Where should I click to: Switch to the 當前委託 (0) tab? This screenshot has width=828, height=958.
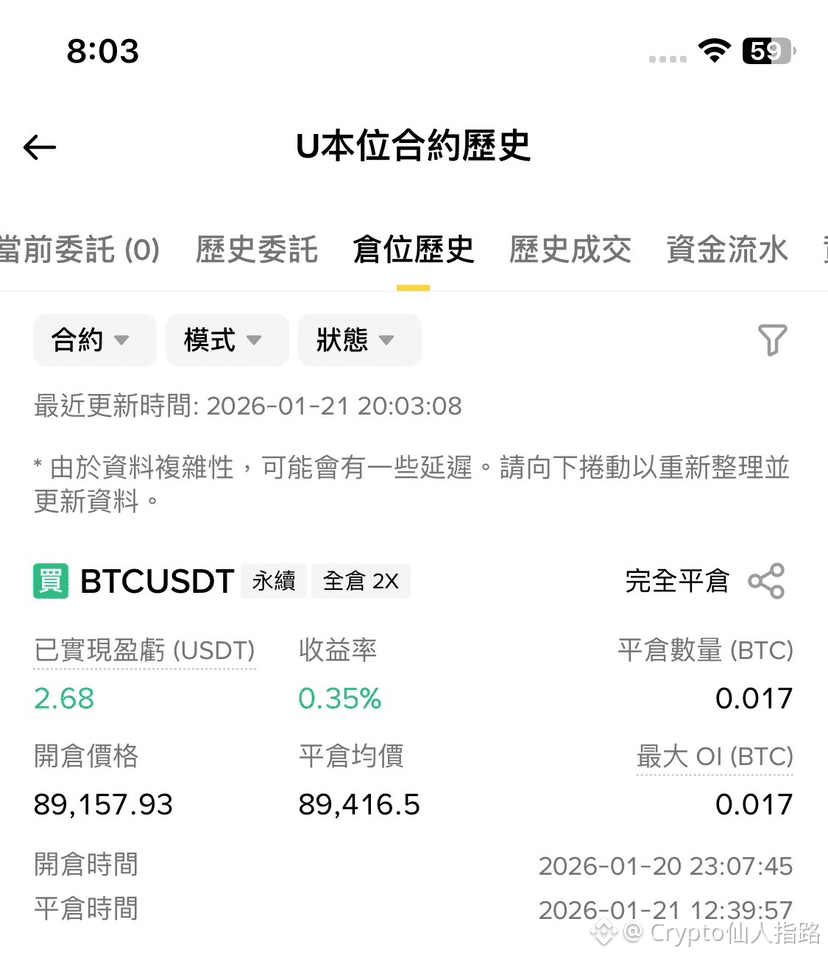[x=80, y=249]
